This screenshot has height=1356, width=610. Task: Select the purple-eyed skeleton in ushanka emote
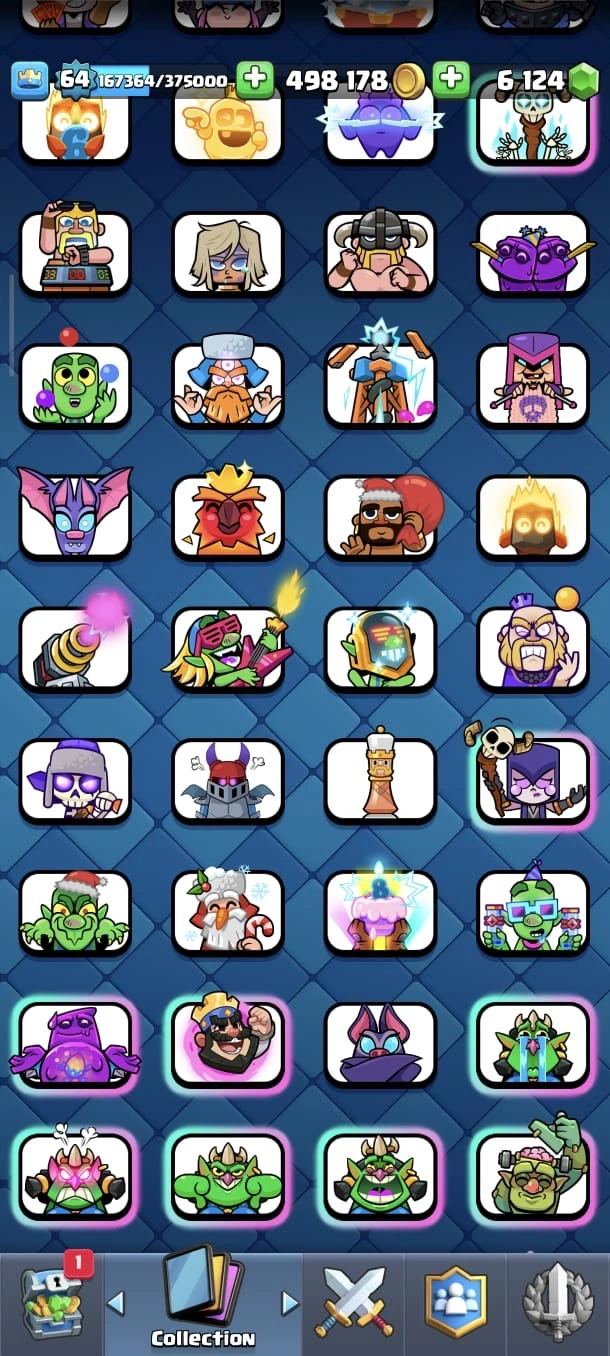(75, 780)
